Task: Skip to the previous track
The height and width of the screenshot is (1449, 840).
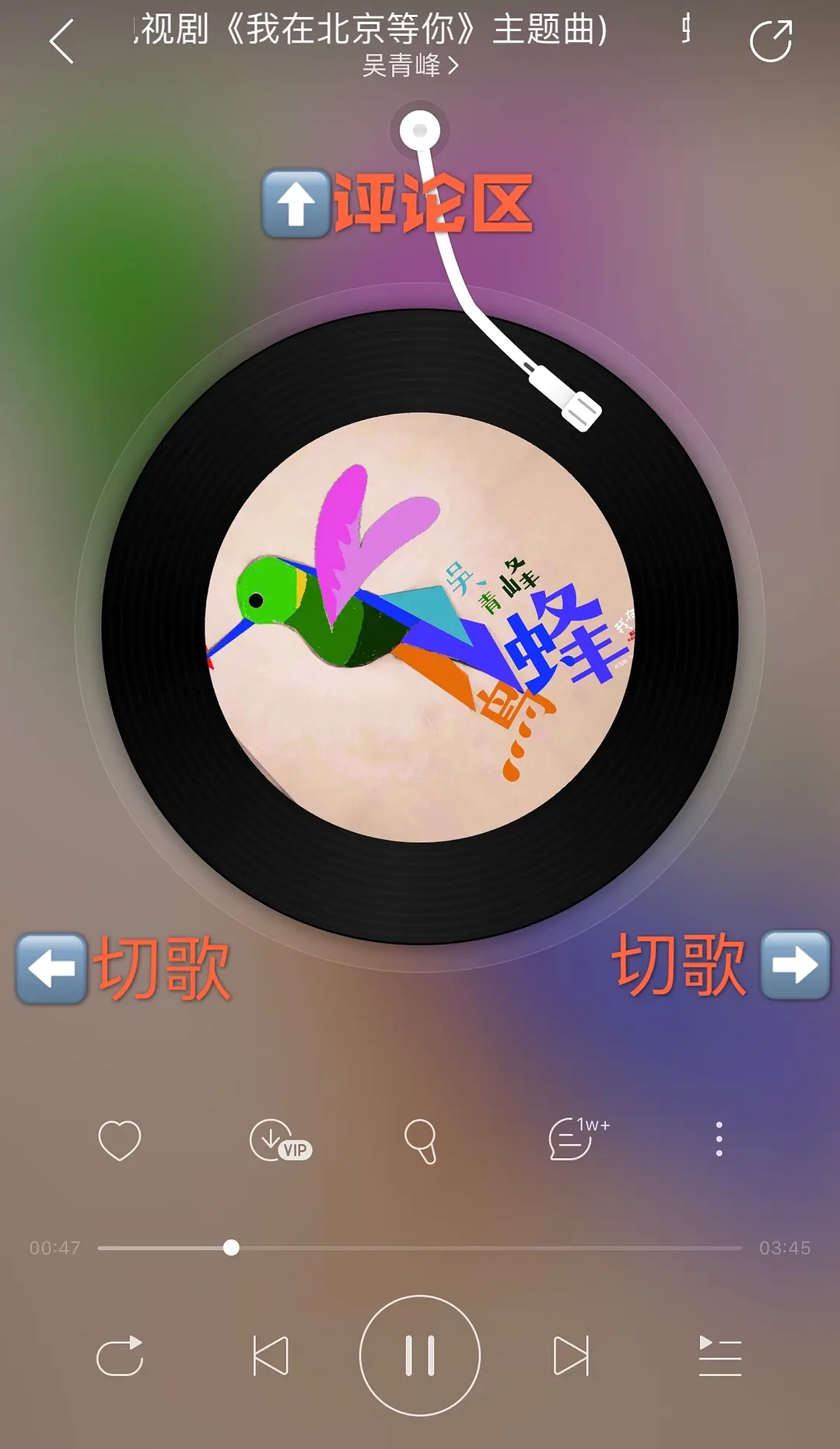Action: pos(271,1356)
